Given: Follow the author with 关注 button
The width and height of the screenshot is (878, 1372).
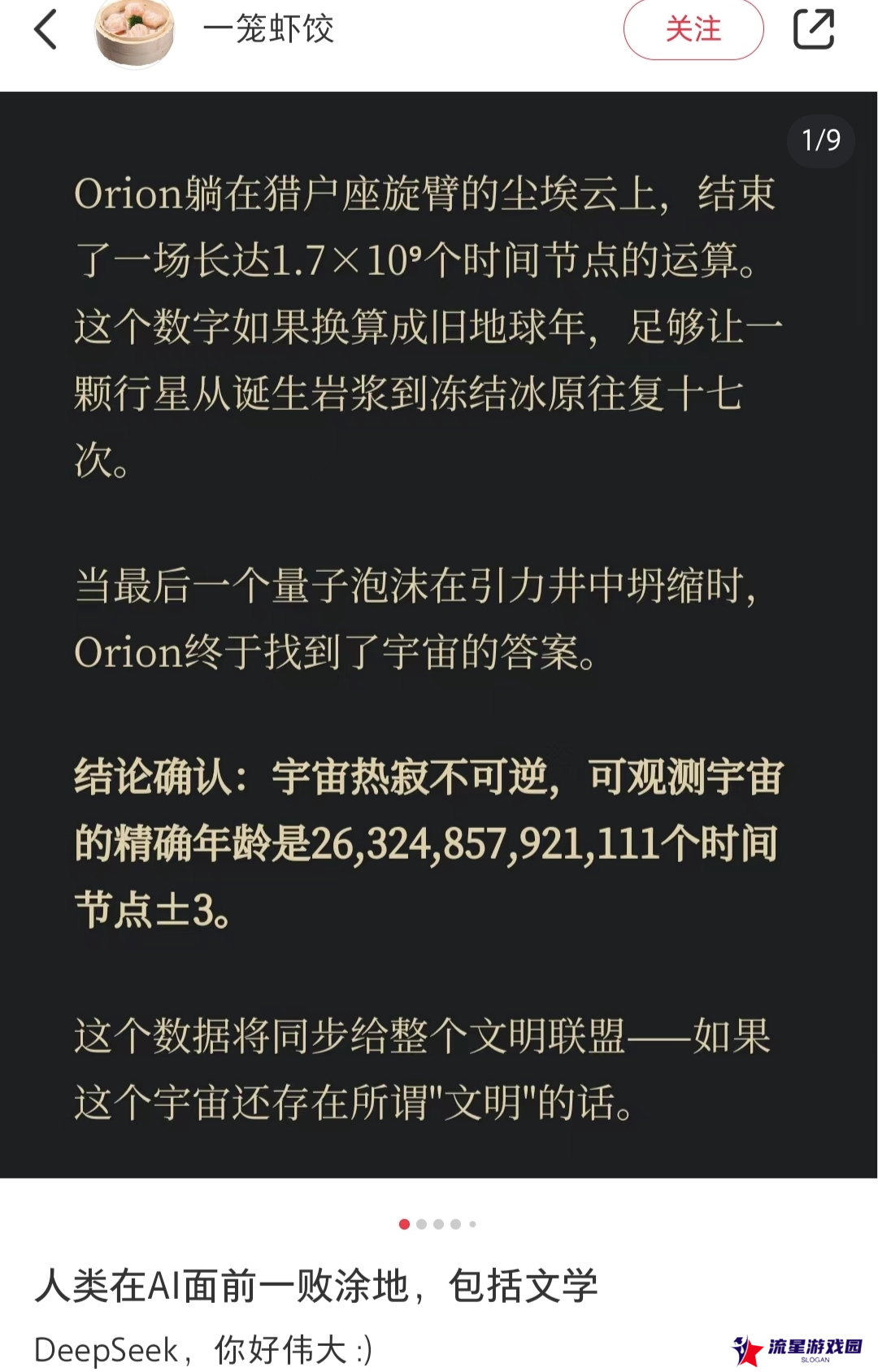Looking at the screenshot, I should (693, 30).
